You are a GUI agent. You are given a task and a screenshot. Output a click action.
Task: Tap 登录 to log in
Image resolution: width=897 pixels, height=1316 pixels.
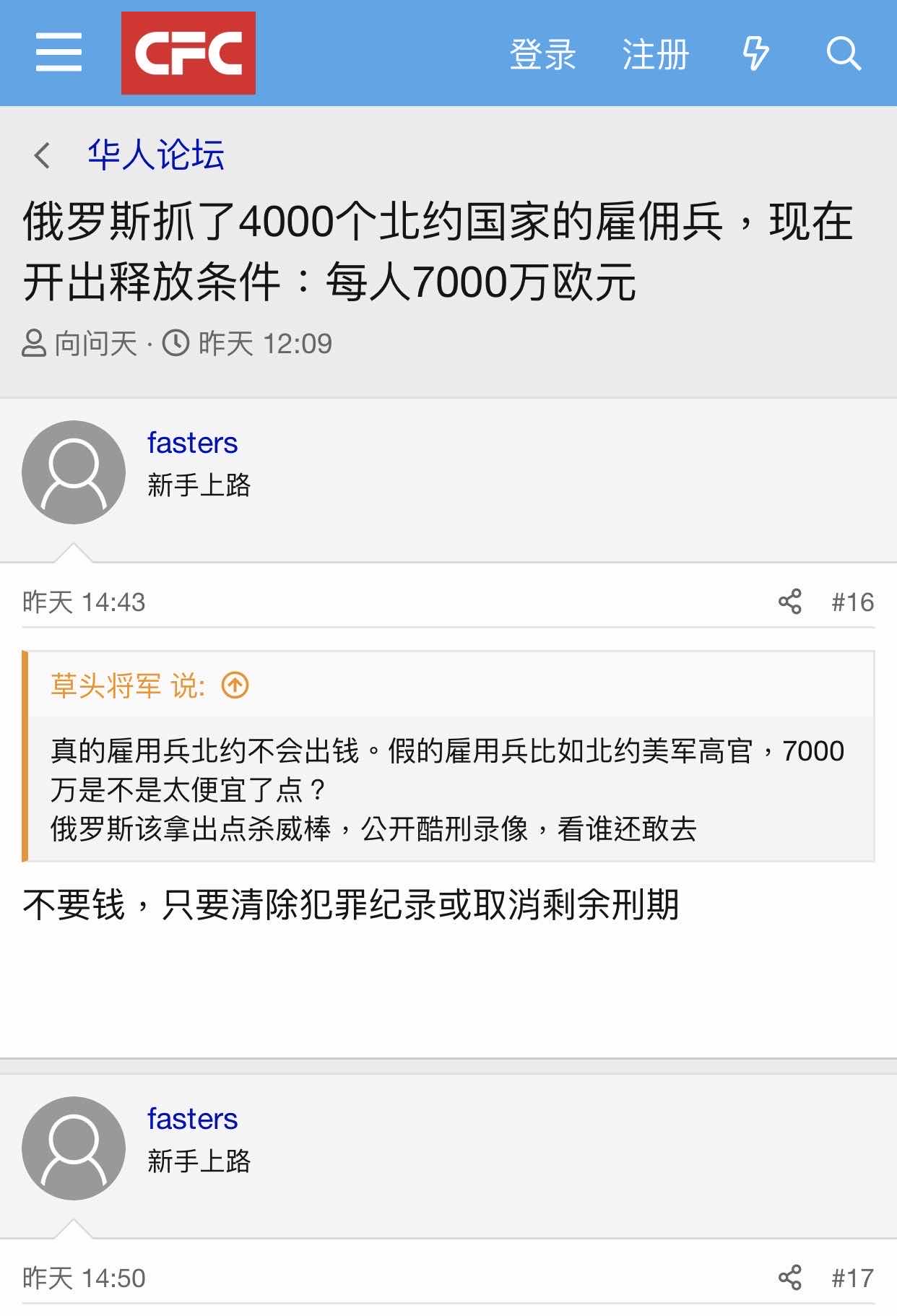click(x=542, y=54)
